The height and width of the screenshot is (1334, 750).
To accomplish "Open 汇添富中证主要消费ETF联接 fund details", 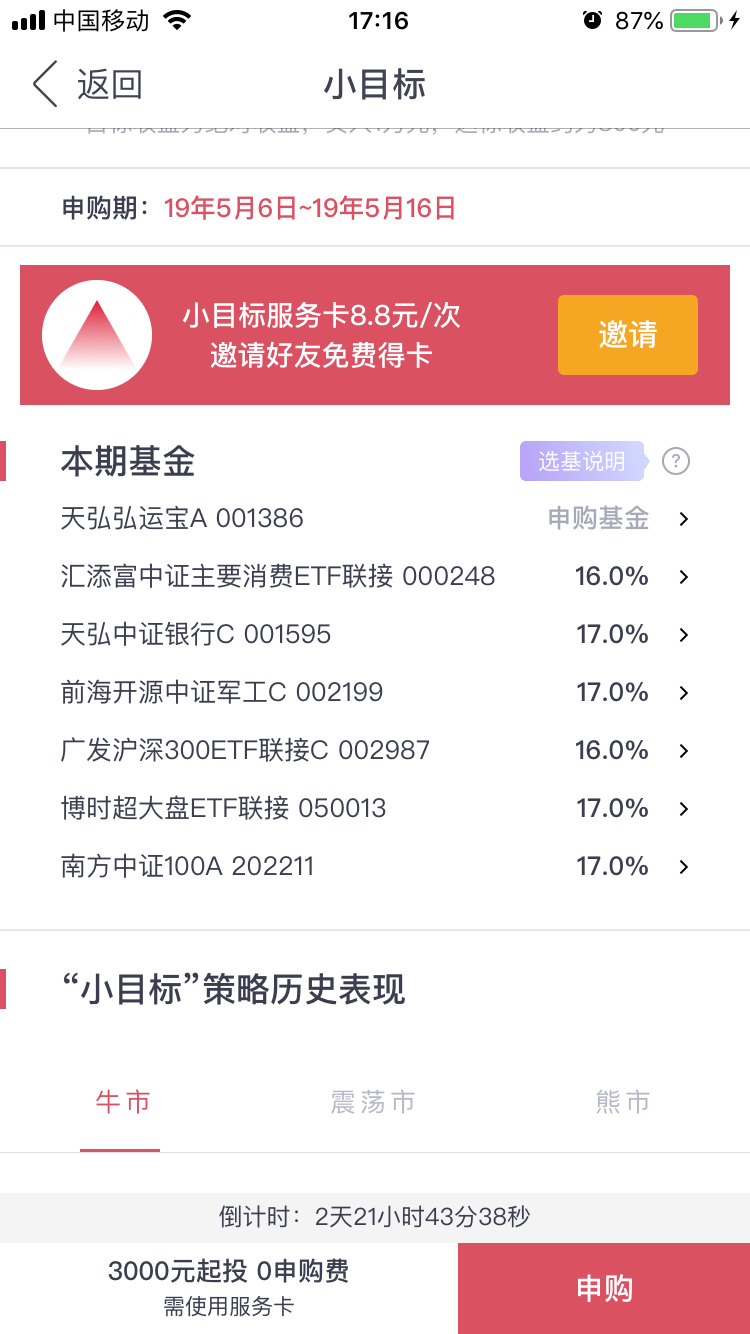I will click(375, 576).
